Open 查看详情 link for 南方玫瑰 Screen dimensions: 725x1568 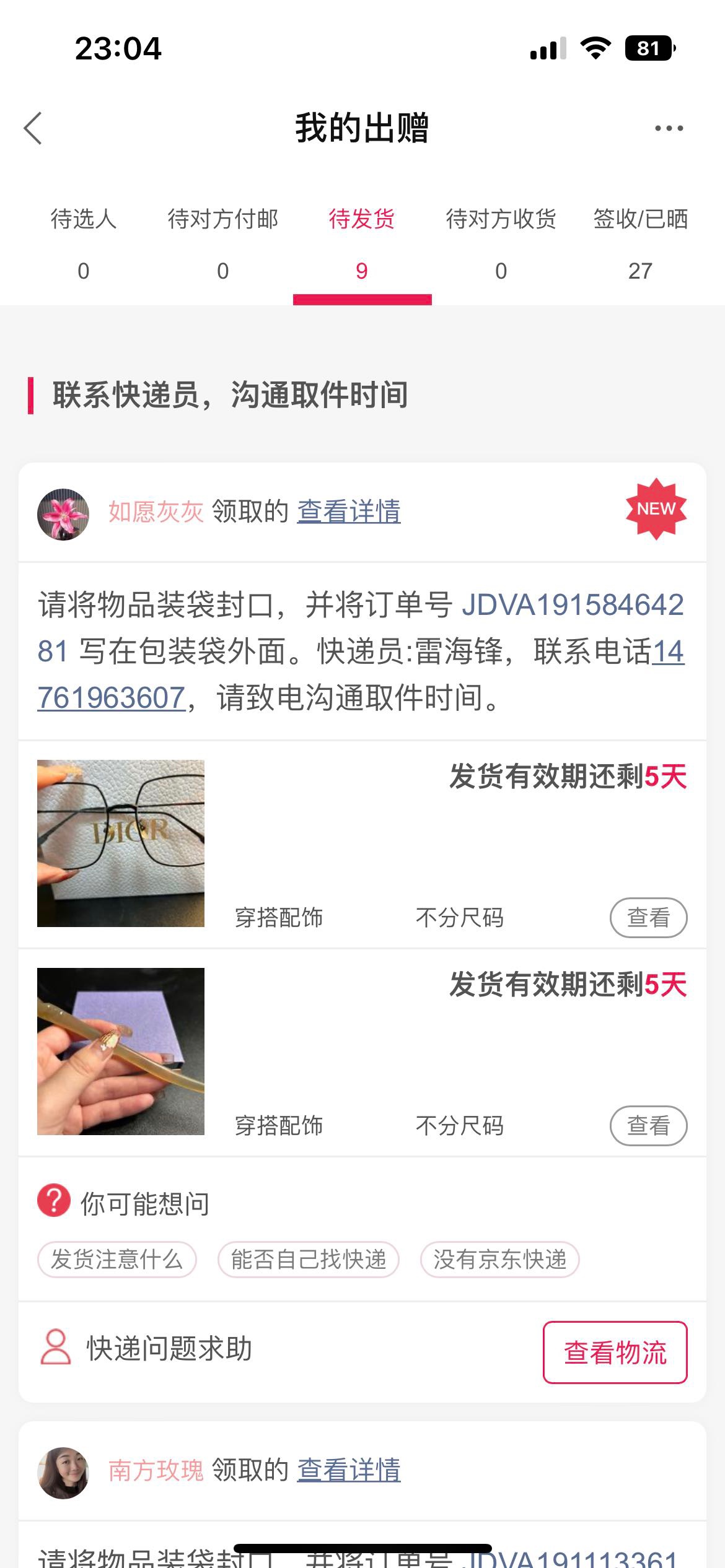coord(349,1470)
